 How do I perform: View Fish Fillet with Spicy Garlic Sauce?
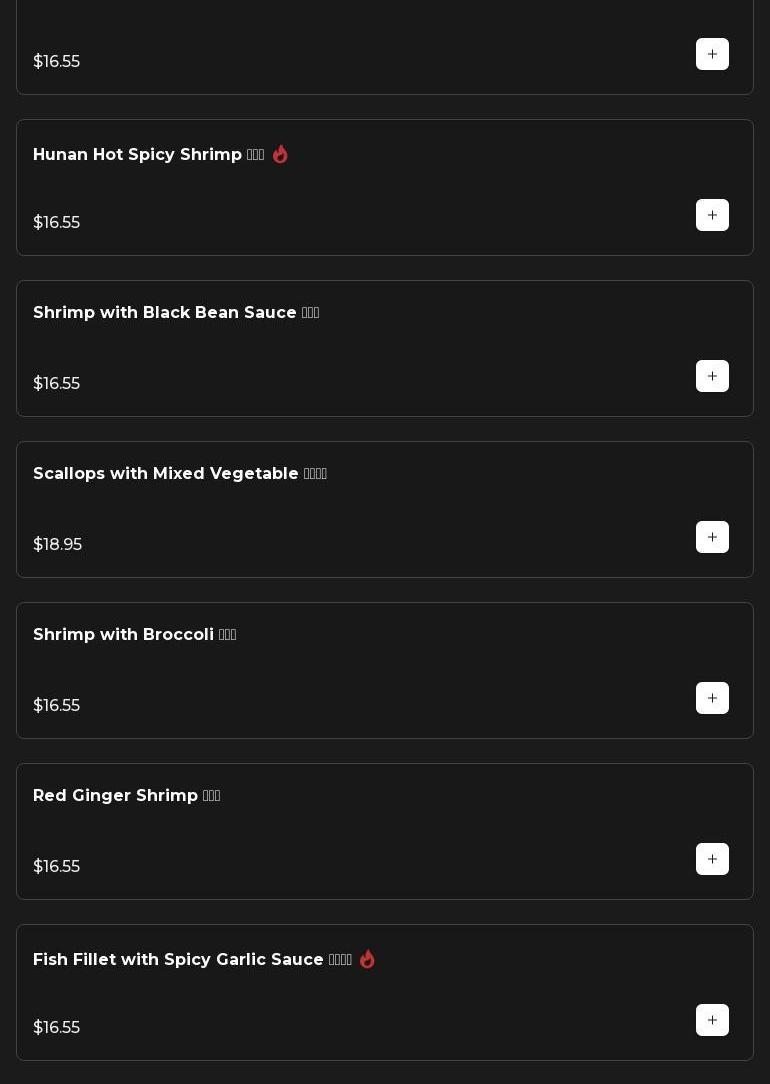[178, 960]
